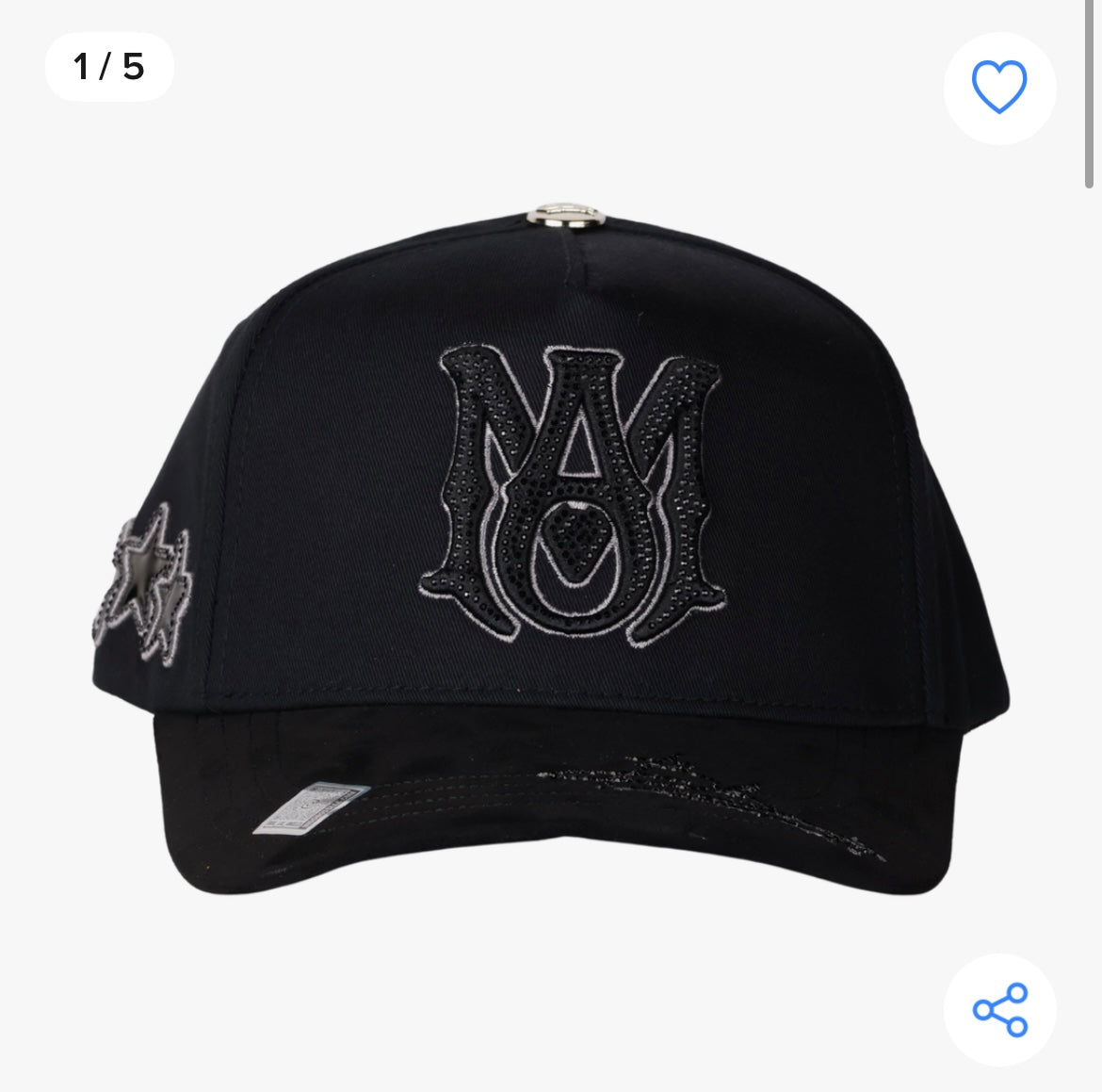Add this cap to favorites with the heart
Screen dimensions: 1102x1092
(x=998, y=88)
